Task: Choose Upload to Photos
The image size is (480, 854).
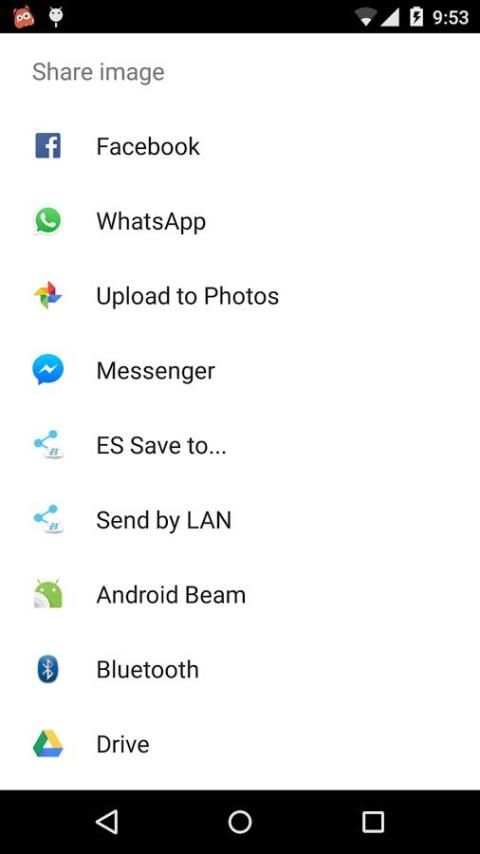Action: tap(240, 296)
